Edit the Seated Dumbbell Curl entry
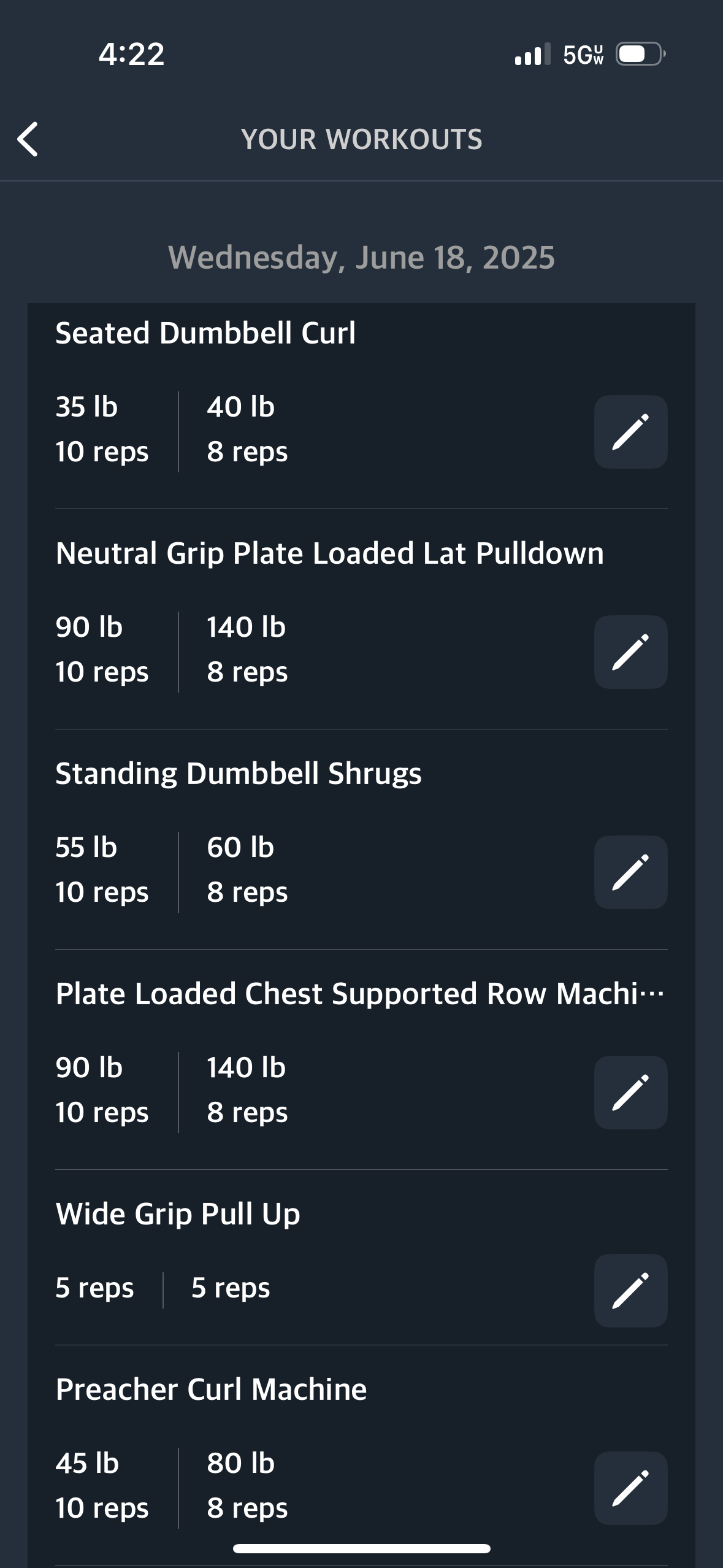The image size is (723, 1568). coord(630,432)
